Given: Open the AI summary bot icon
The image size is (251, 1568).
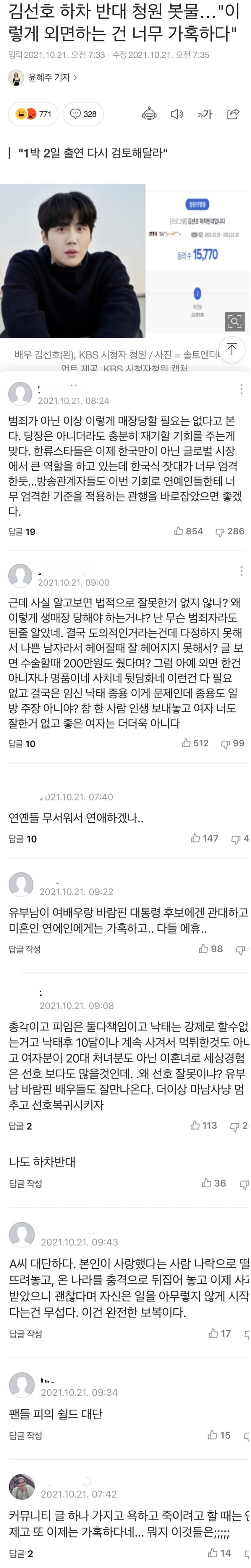Looking at the screenshot, I should click(x=149, y=114).
